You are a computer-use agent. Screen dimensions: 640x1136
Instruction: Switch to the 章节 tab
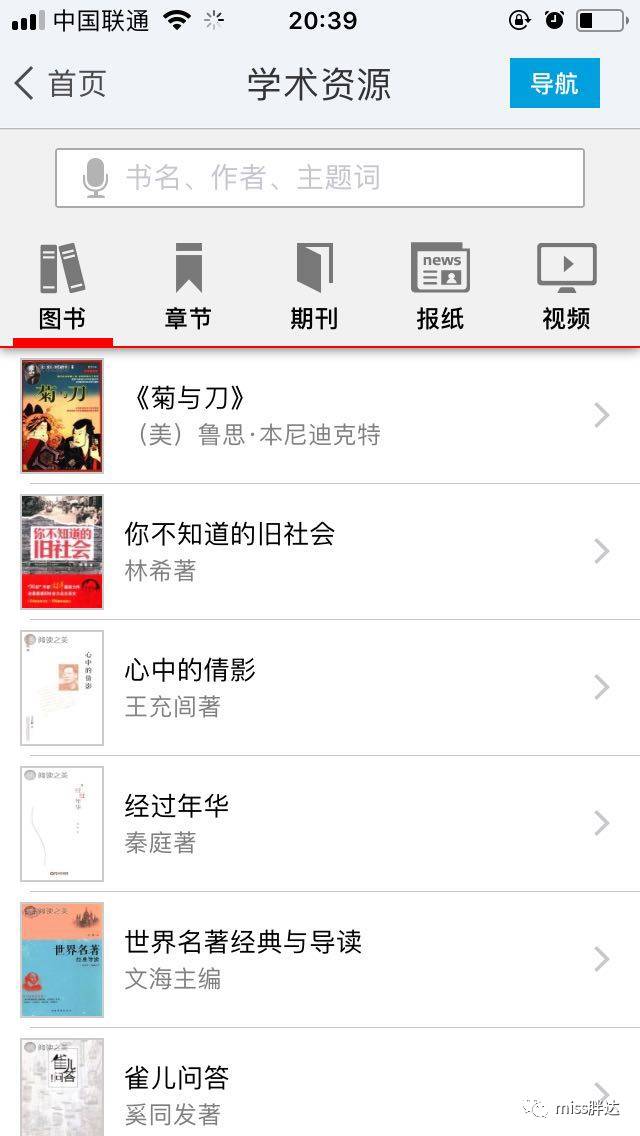[x=188, y=288]
